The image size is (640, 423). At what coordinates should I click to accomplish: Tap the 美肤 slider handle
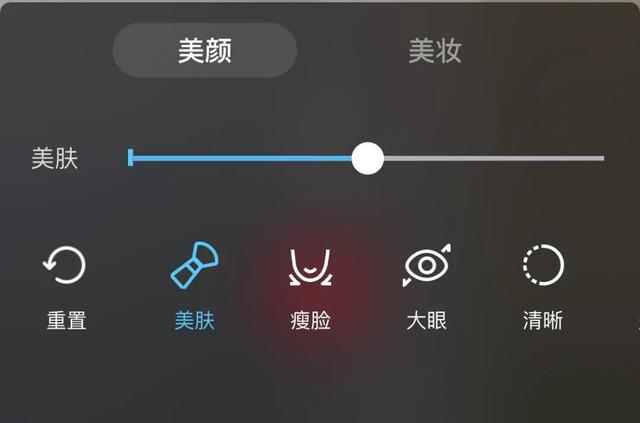pyautogui.click(x=368, y=158)
